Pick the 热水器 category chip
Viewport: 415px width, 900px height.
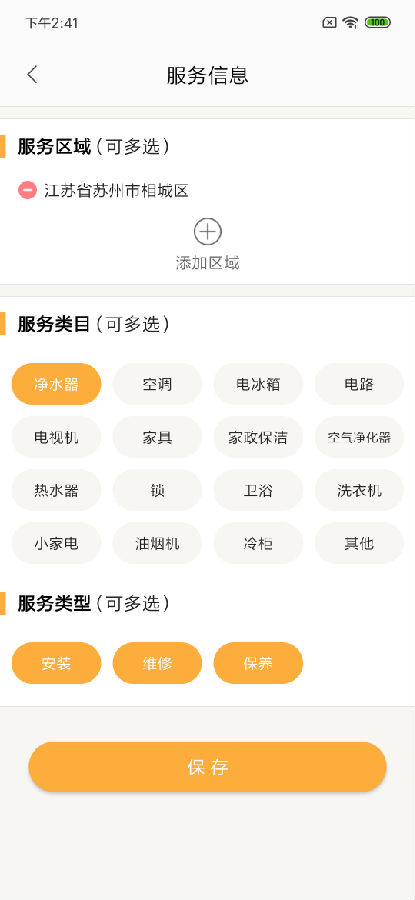(56, 490)
